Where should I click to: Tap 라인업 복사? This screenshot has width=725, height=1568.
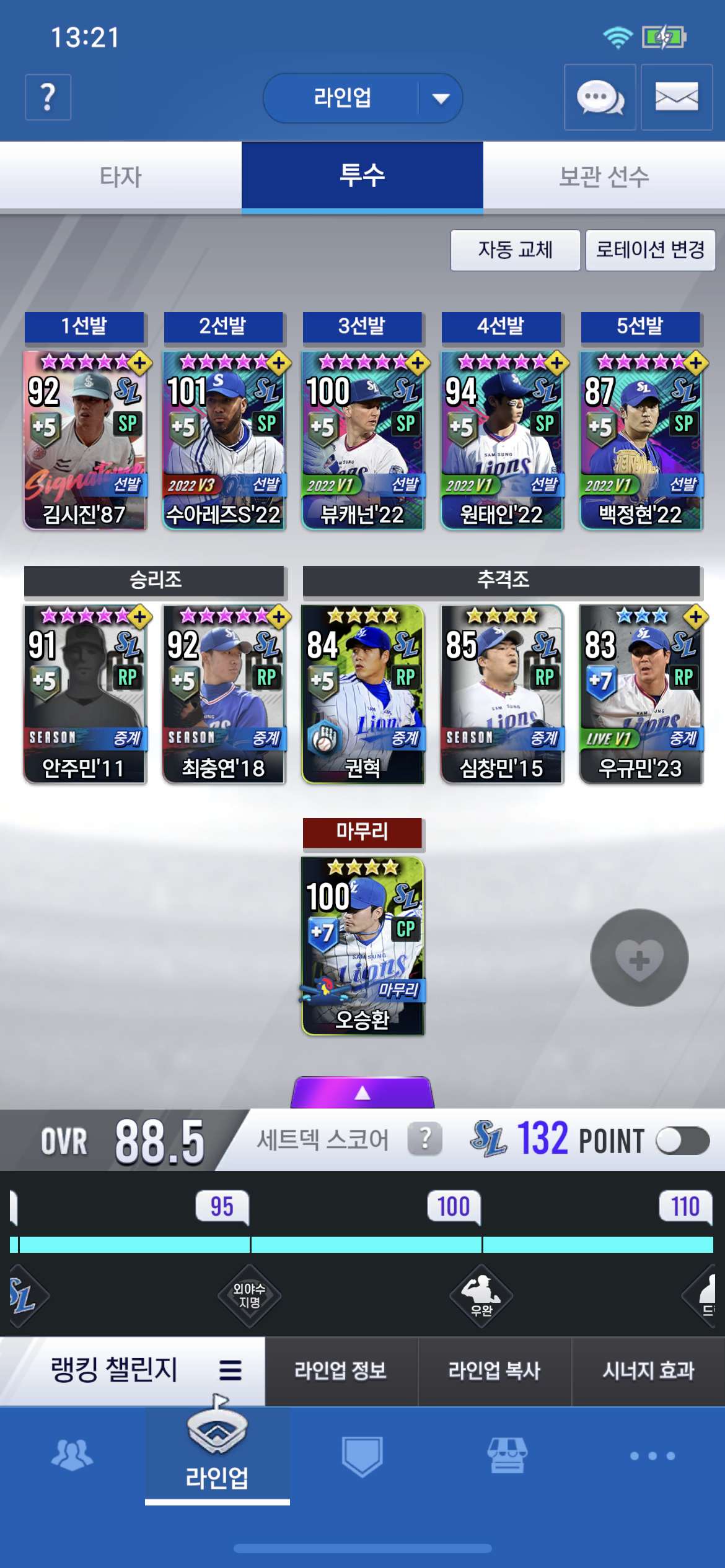pyautogui.click(x=494, y=1370)
